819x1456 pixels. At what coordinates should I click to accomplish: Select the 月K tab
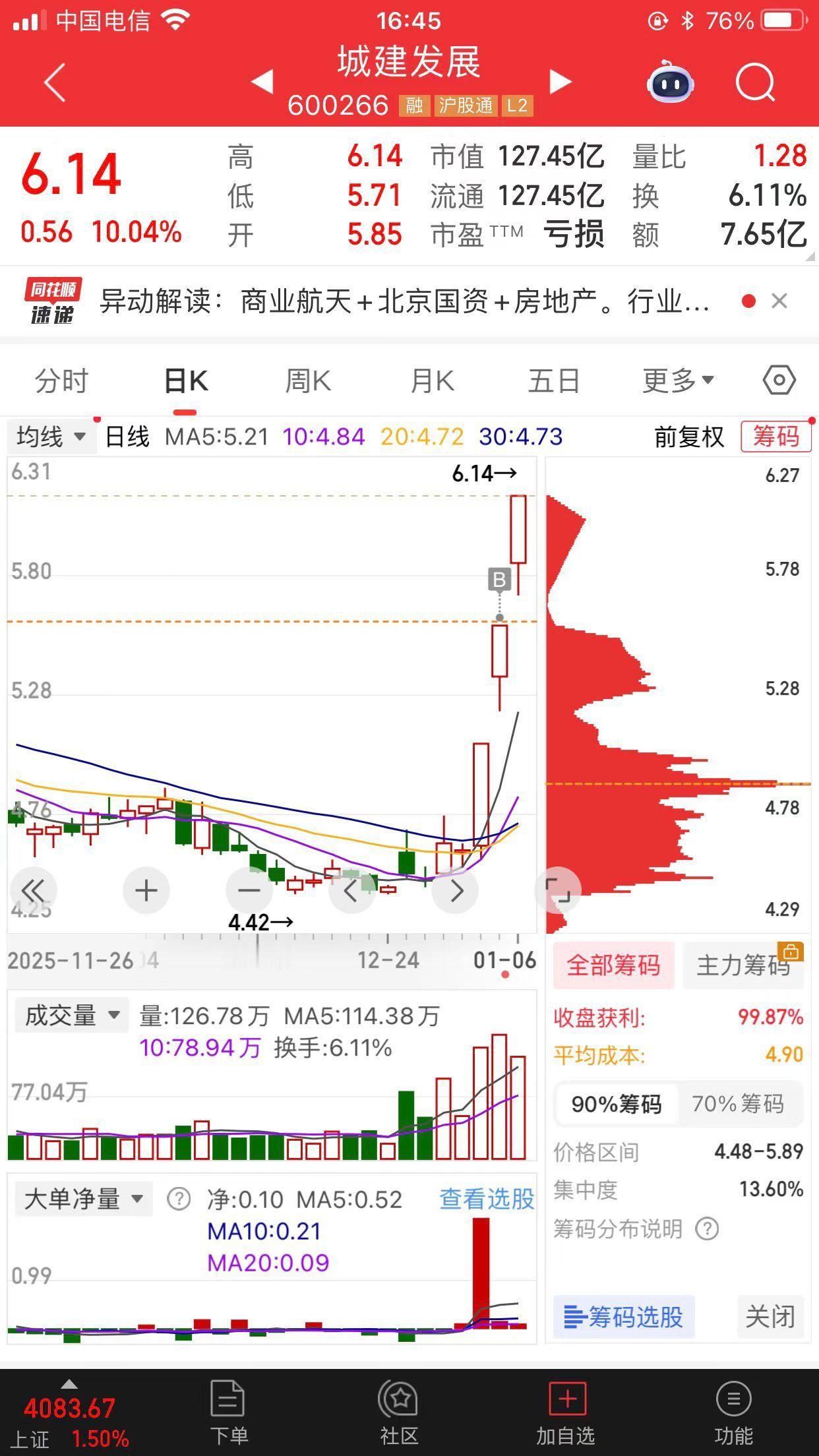432,381
